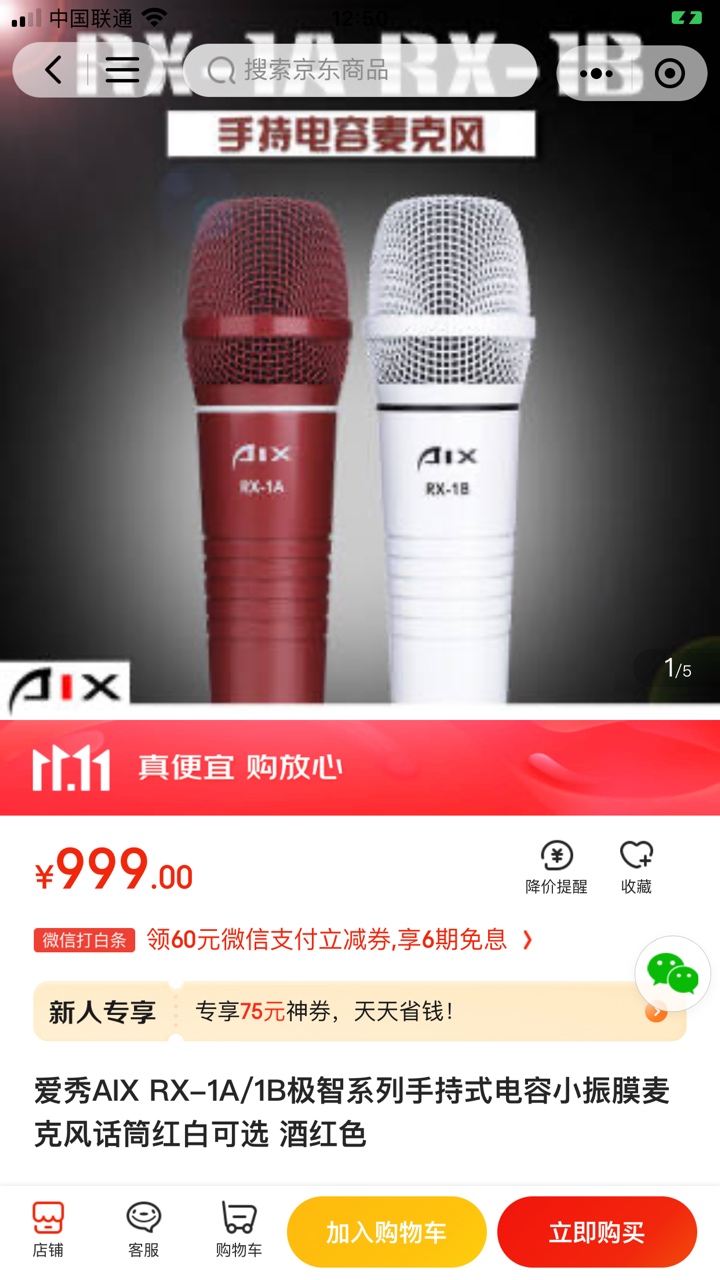Screen dimensions: 720x1280
Task: Go back to the previous page
Action: [54, 70]
